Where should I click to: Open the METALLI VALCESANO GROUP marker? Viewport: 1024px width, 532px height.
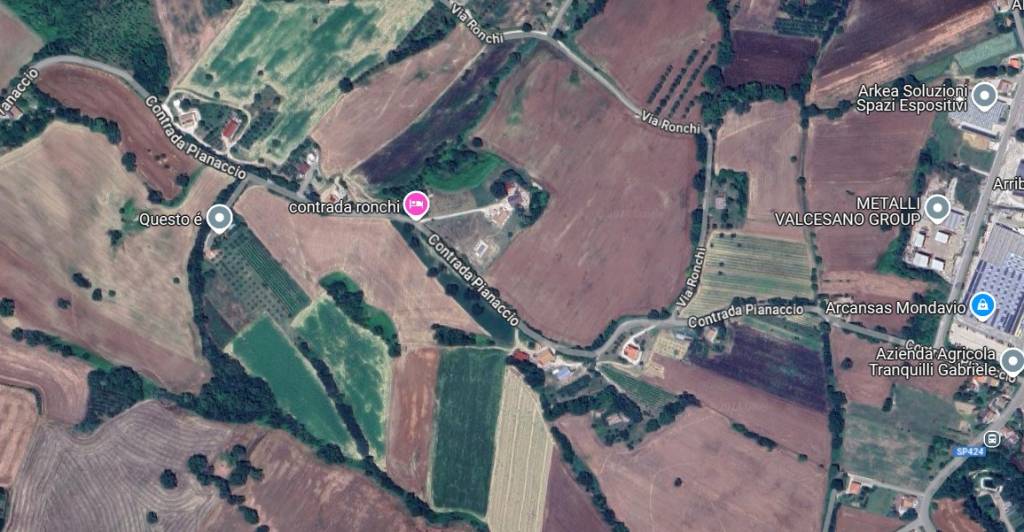click(x=937, y=208)
